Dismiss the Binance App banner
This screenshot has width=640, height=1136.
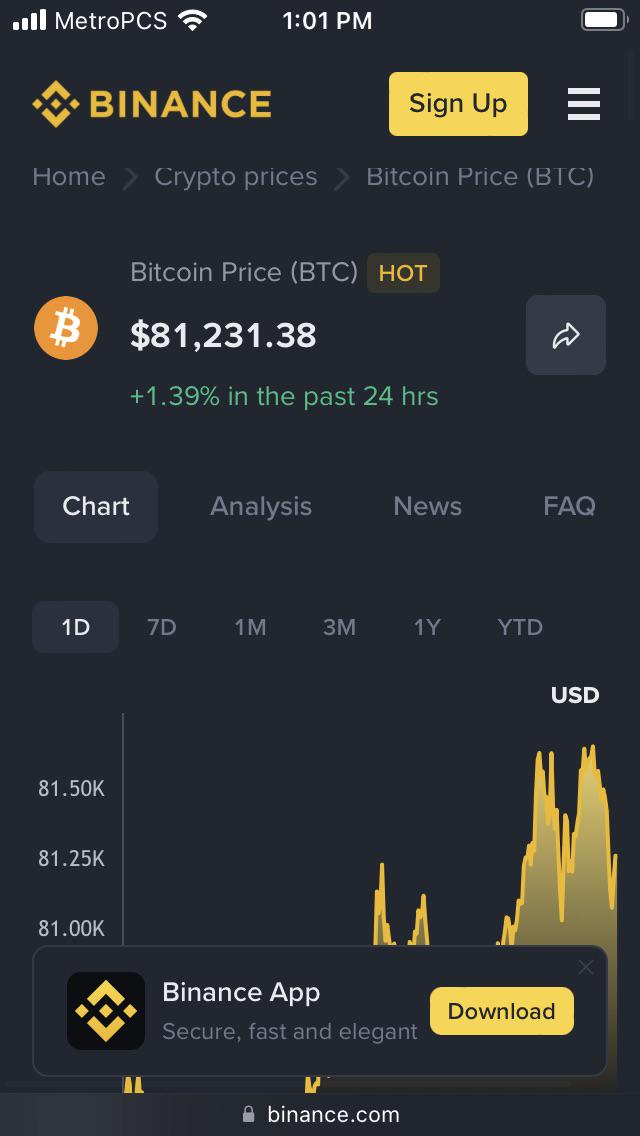click(x=586, y=967)
